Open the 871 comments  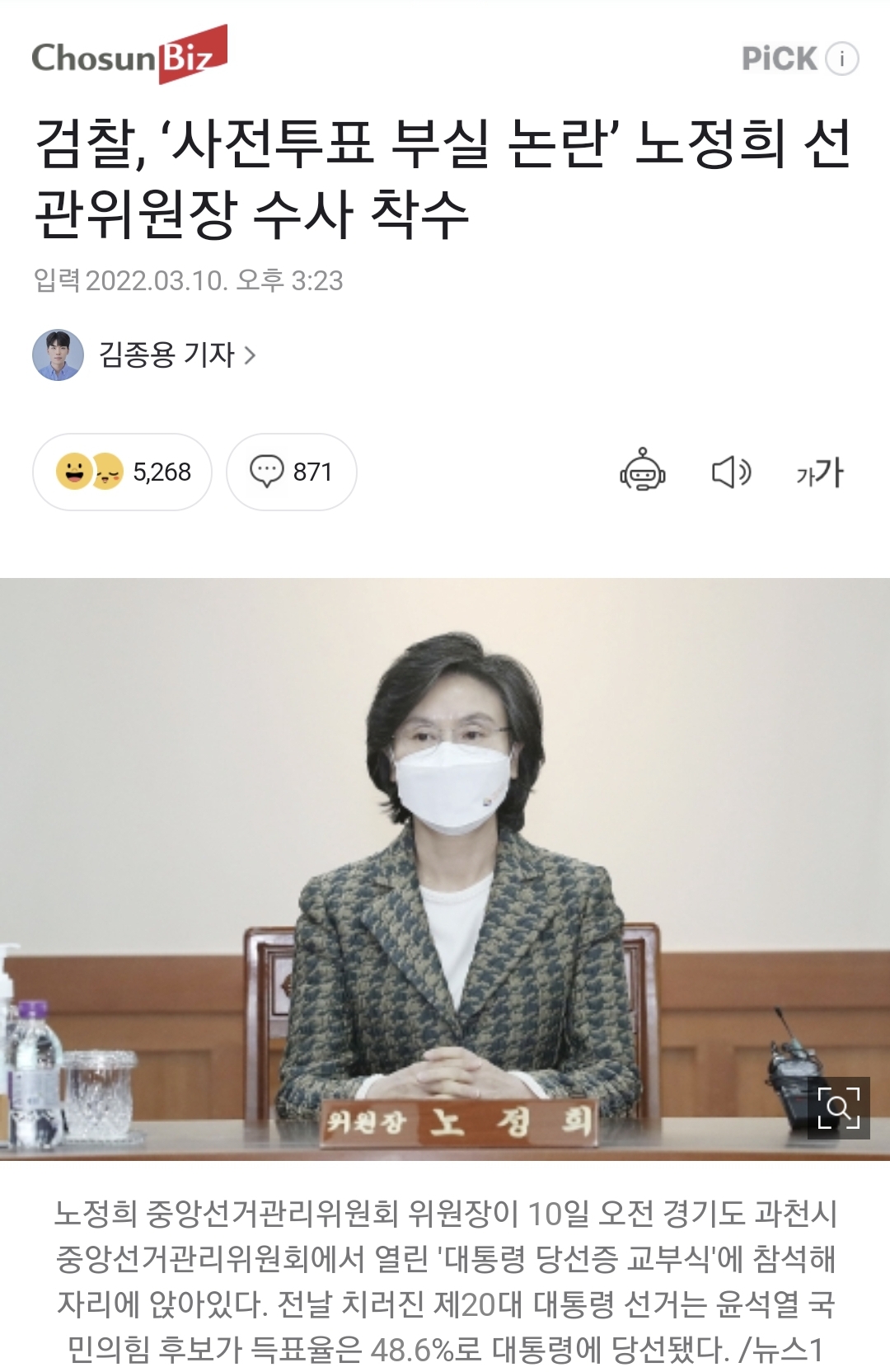[x=291, y=472]
